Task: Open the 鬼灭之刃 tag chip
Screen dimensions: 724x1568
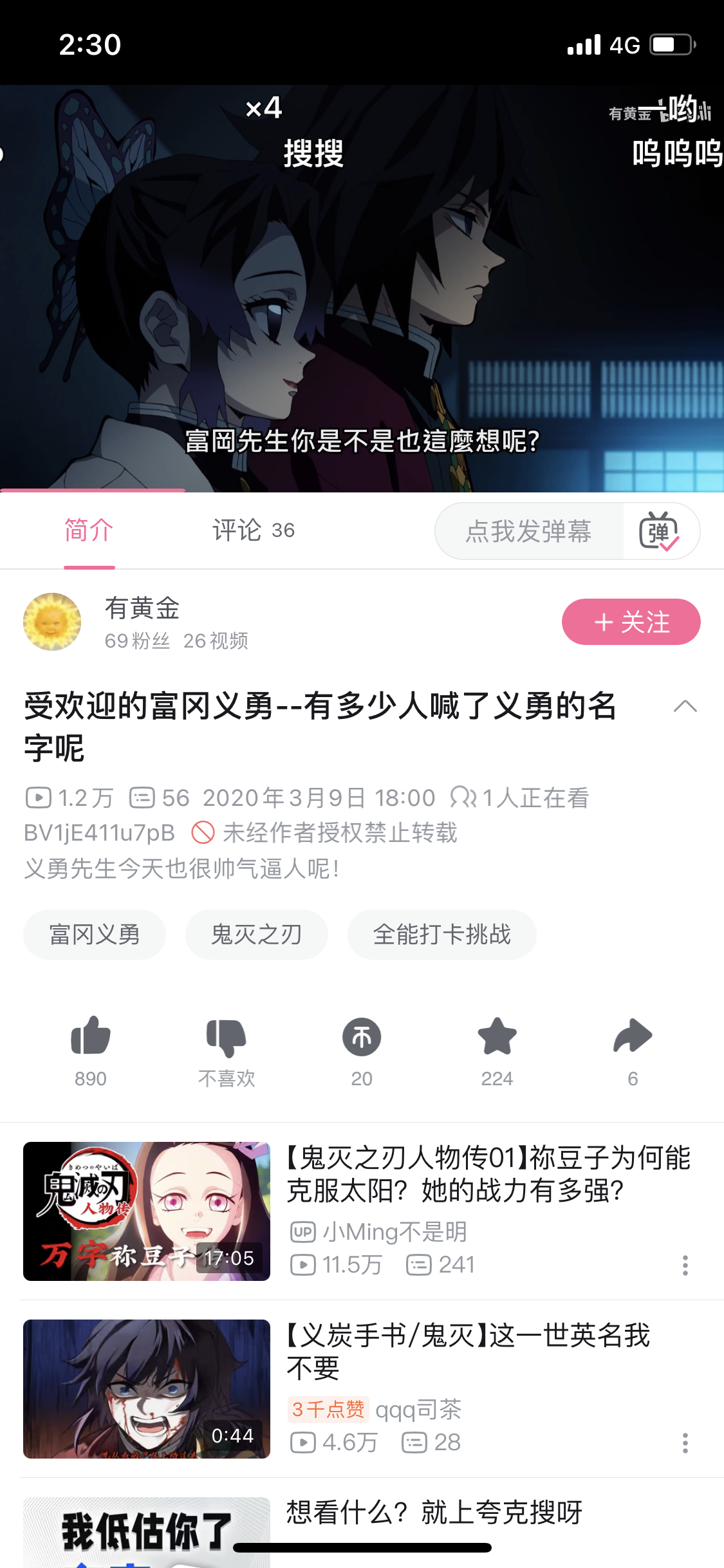Action: coord(256,935)
